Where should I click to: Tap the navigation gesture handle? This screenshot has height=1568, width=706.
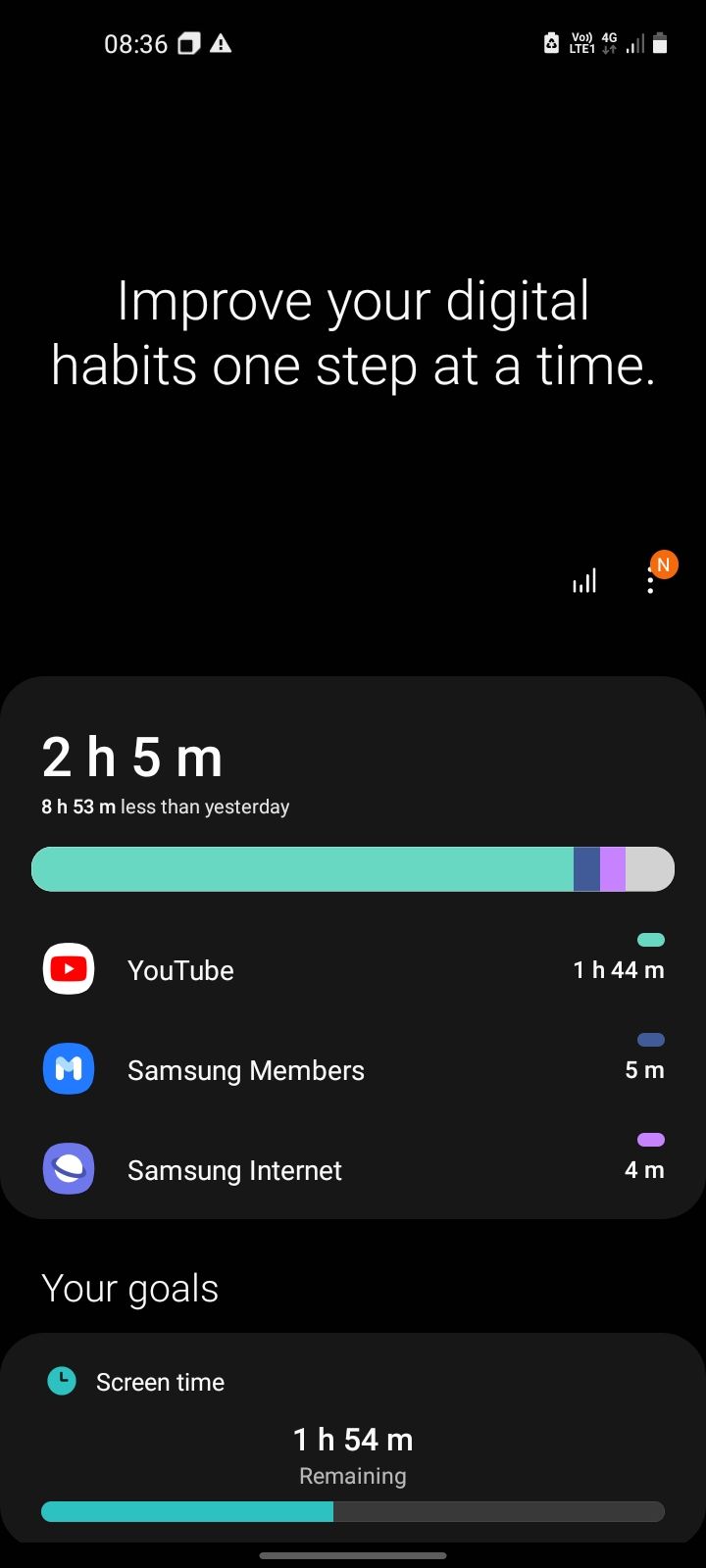point(353,1556)
